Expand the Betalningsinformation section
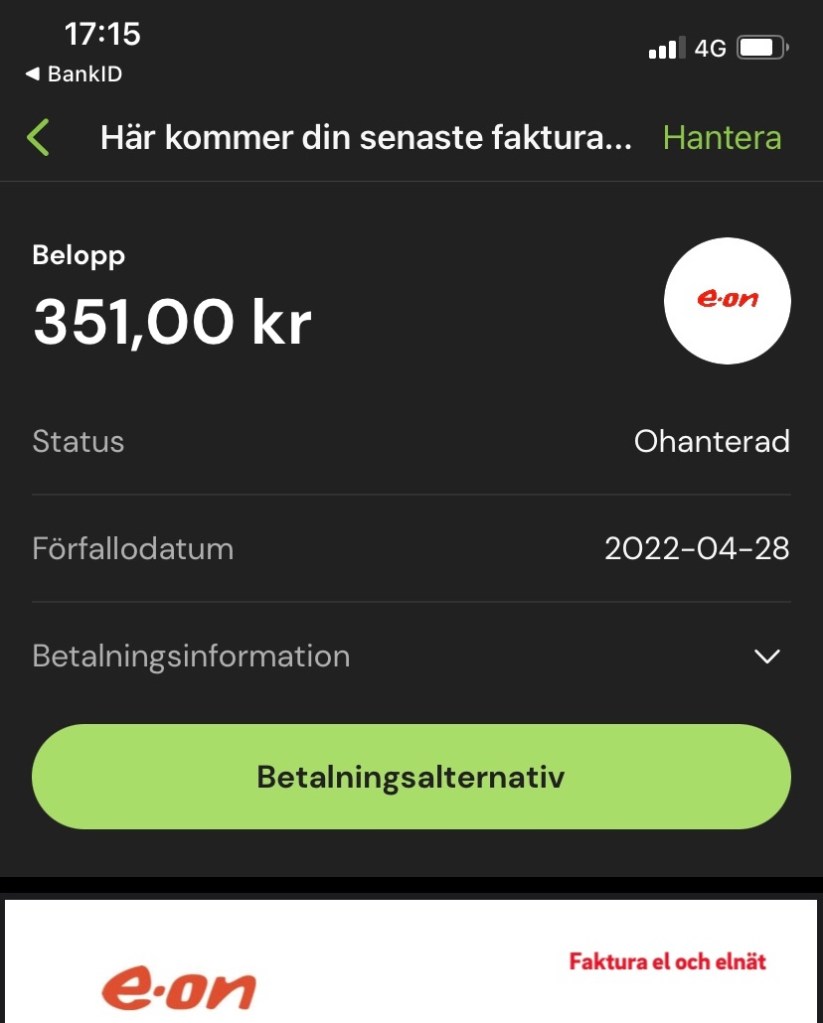The height and width of the screenshot is (1023, 823). pyautogui.click(x=766, y=657)
